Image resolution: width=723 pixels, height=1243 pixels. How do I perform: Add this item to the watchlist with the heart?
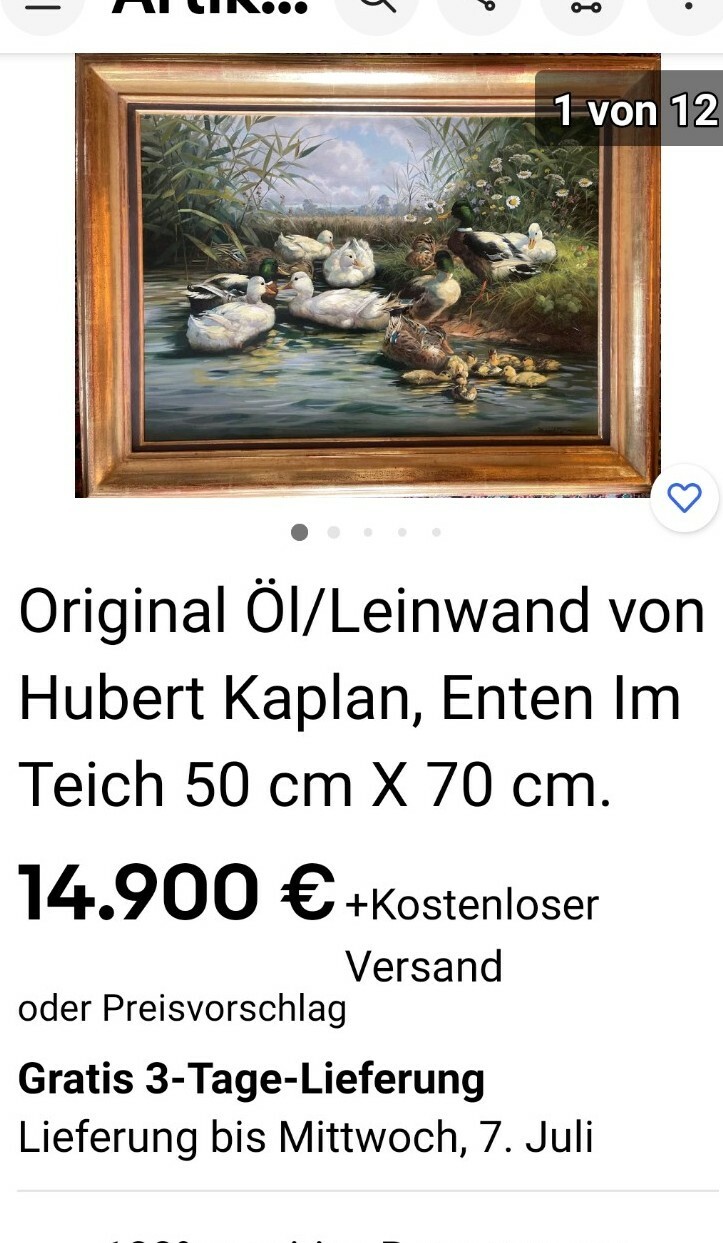tap(684, 498)
